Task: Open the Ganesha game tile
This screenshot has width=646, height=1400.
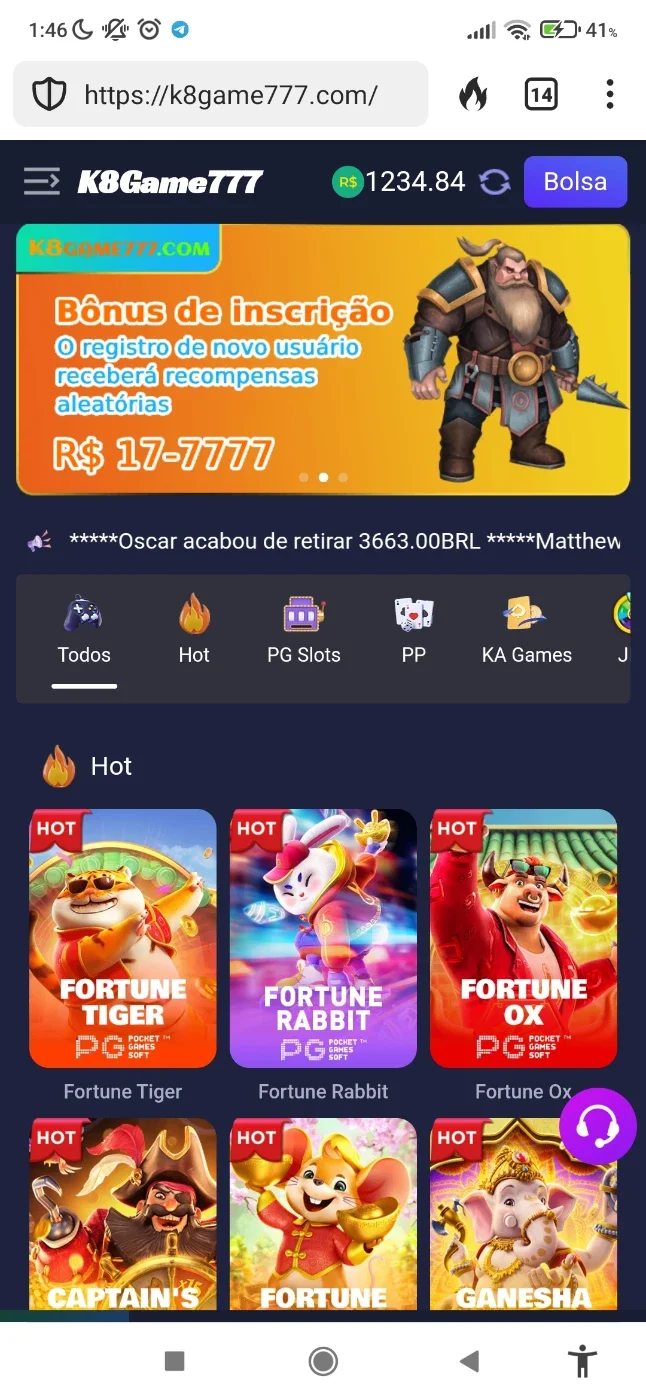Action: [x=523, y=1214]
